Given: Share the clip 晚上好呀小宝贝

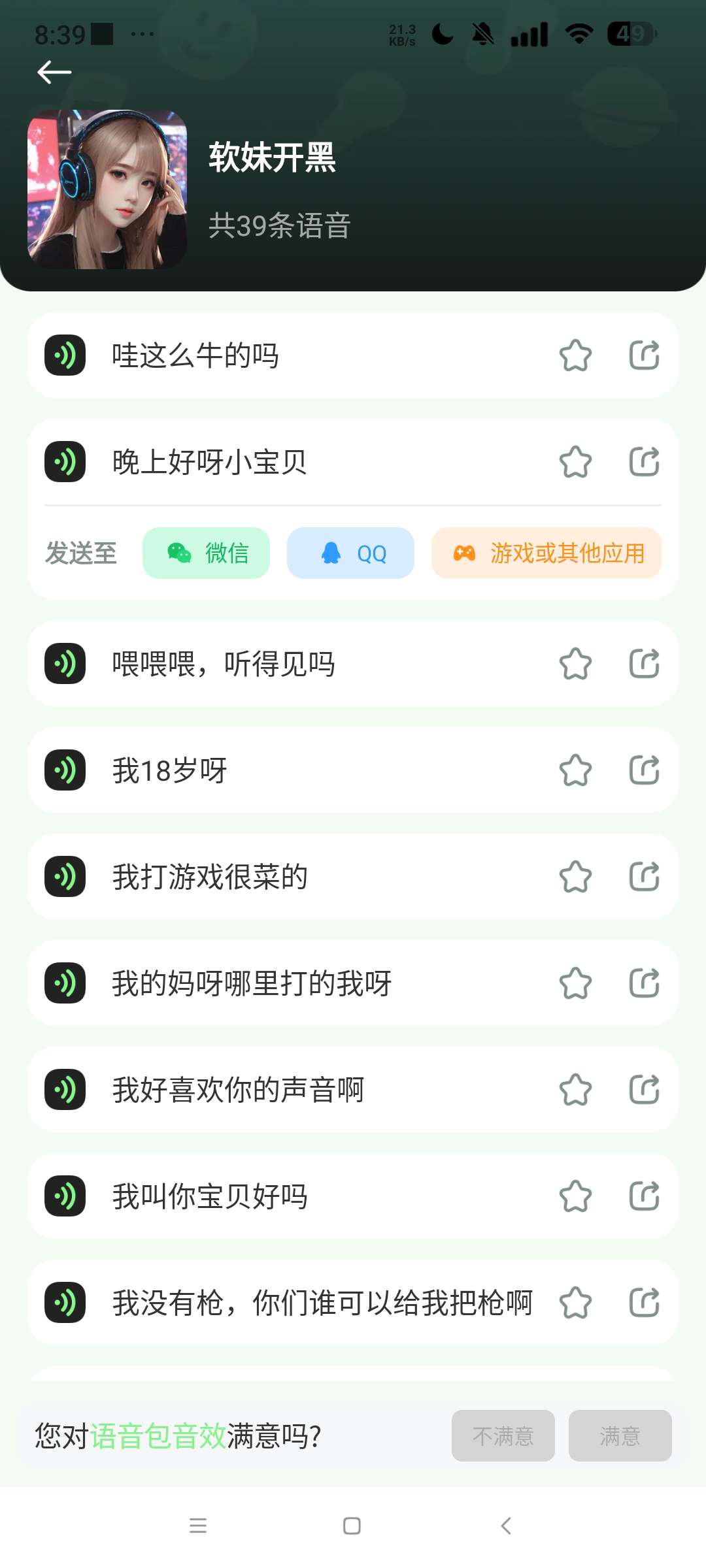Looking at the screenshot, I should click(644, 462).
